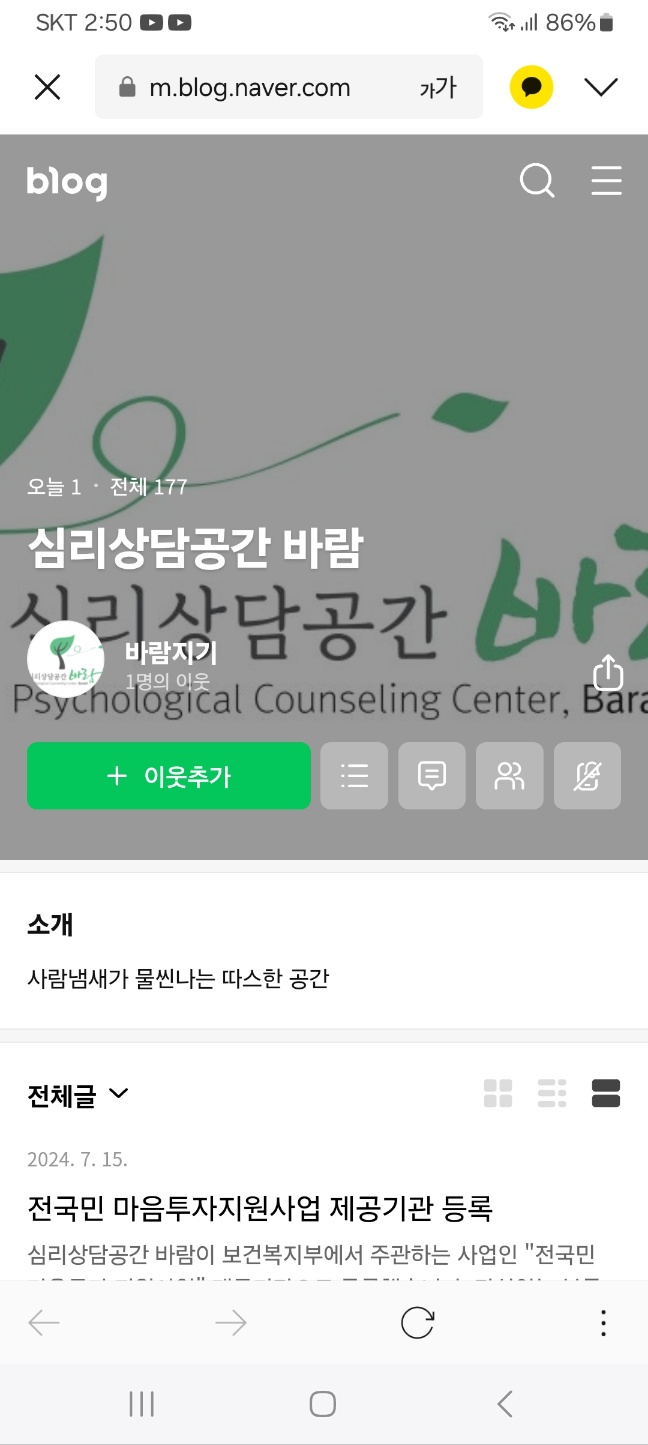The image size is (648, 1445).
Task: Expand the browser's top dropdown chevron
Action: point(601,88)
